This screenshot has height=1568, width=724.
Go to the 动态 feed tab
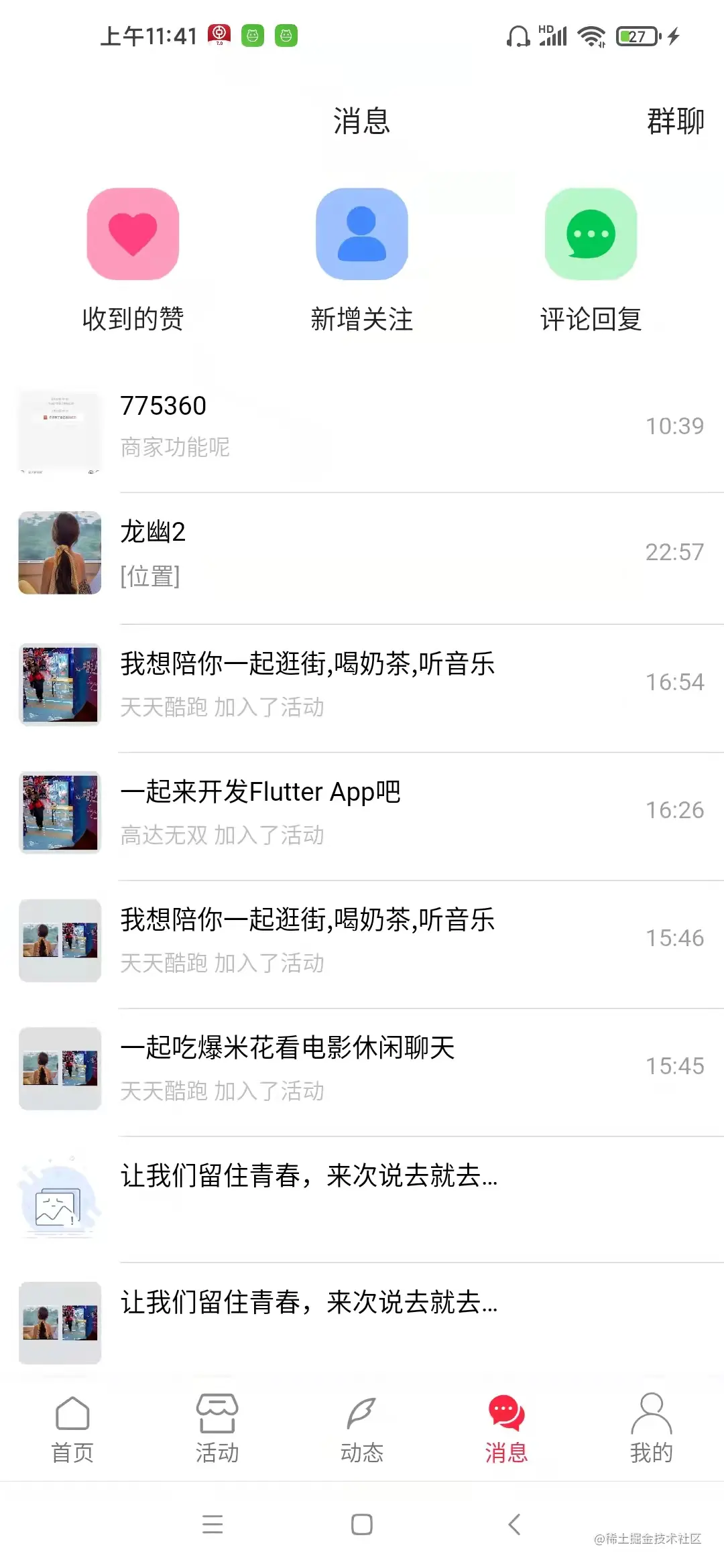[x=362, y=1427]
